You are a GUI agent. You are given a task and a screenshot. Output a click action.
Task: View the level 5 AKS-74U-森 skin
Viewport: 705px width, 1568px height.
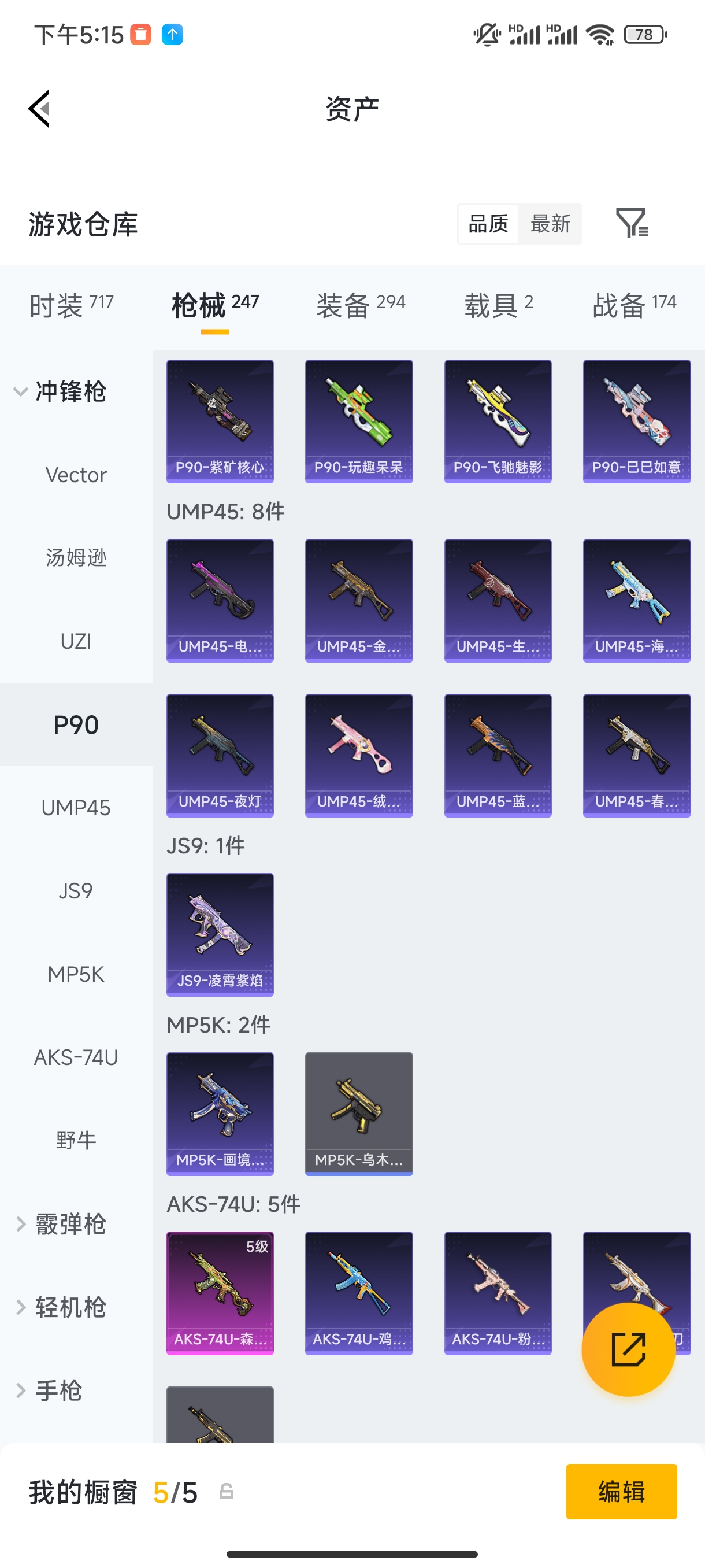220,1293
